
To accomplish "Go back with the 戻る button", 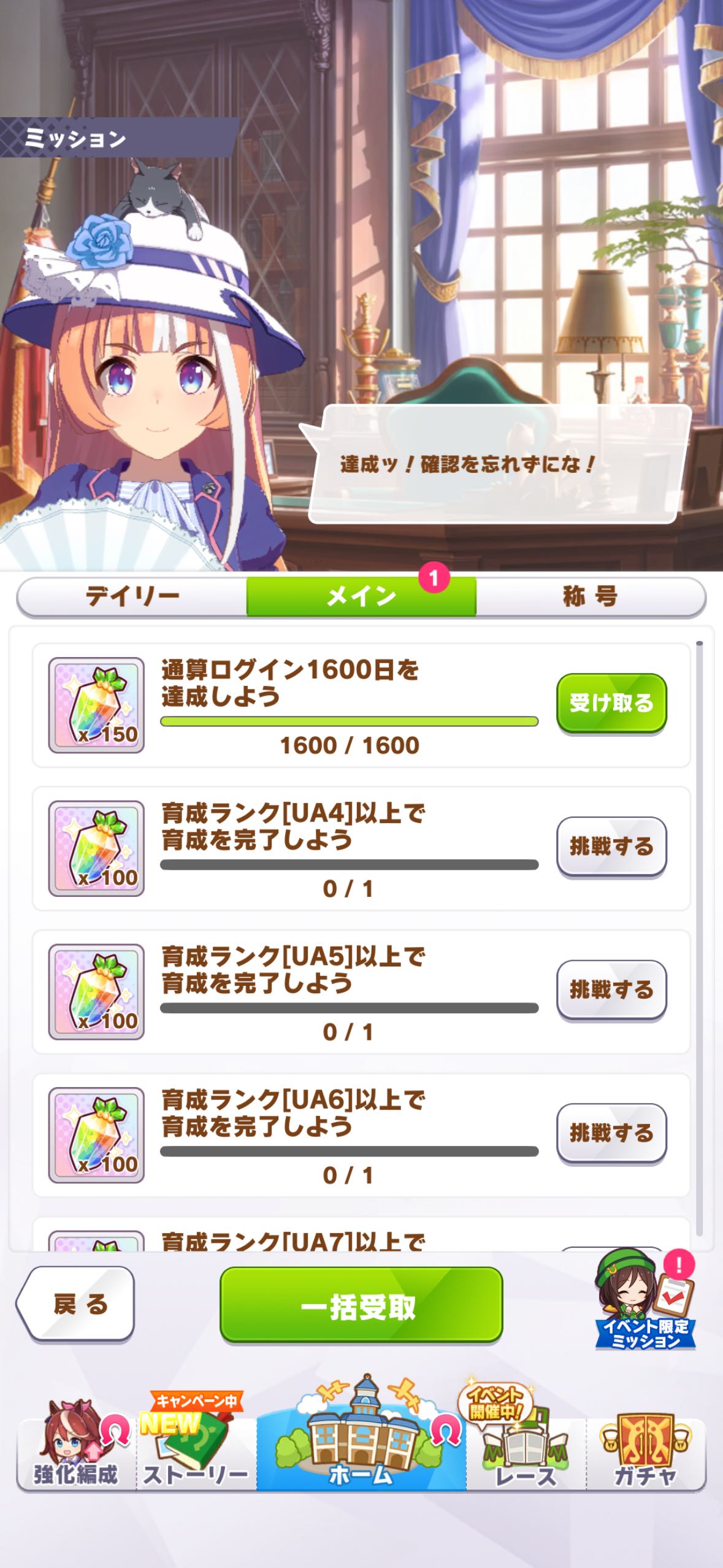I will point(77,1304).
